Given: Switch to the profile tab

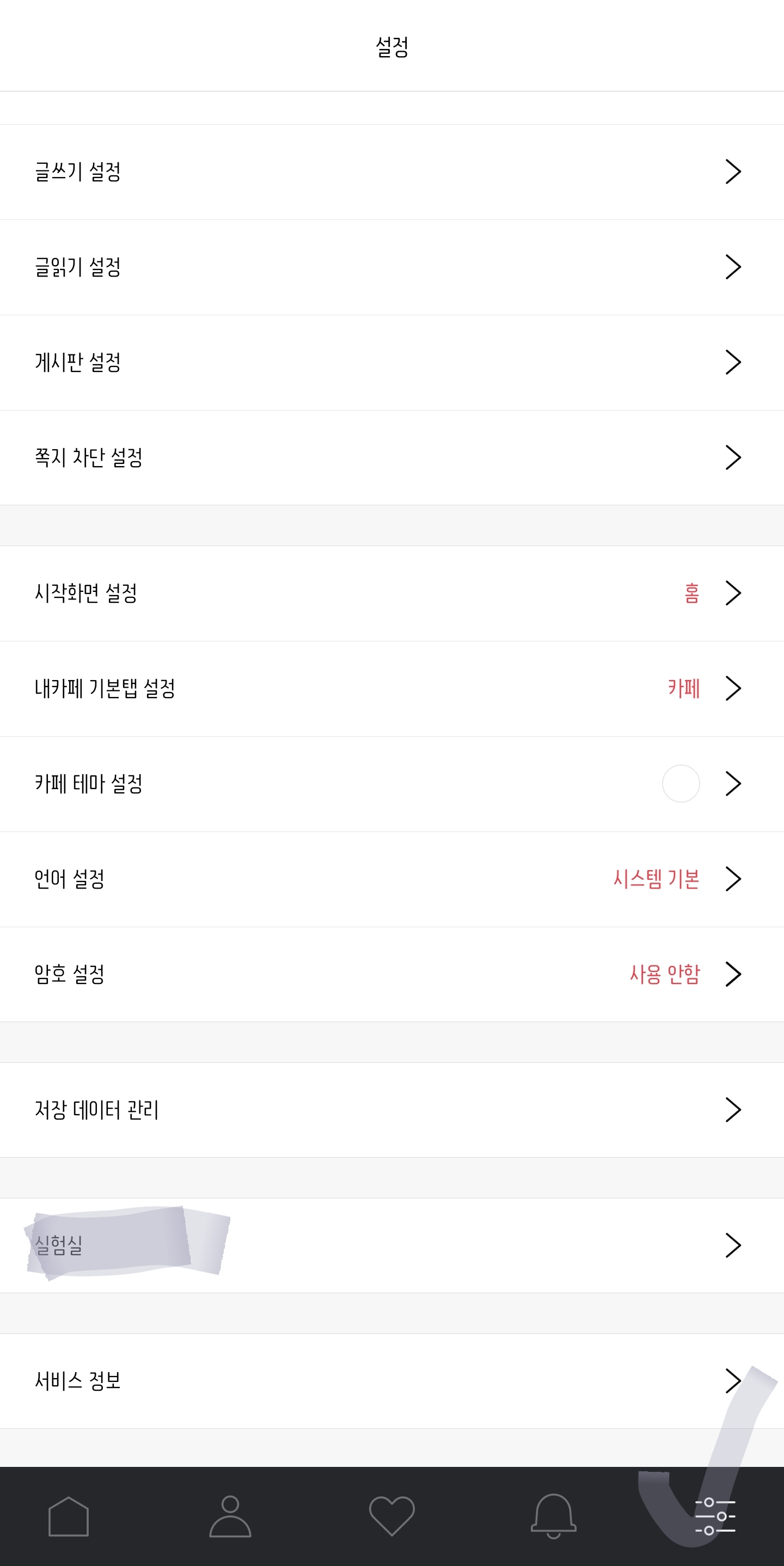Looking at the screenshot, I should click(x=230, y=1516).
